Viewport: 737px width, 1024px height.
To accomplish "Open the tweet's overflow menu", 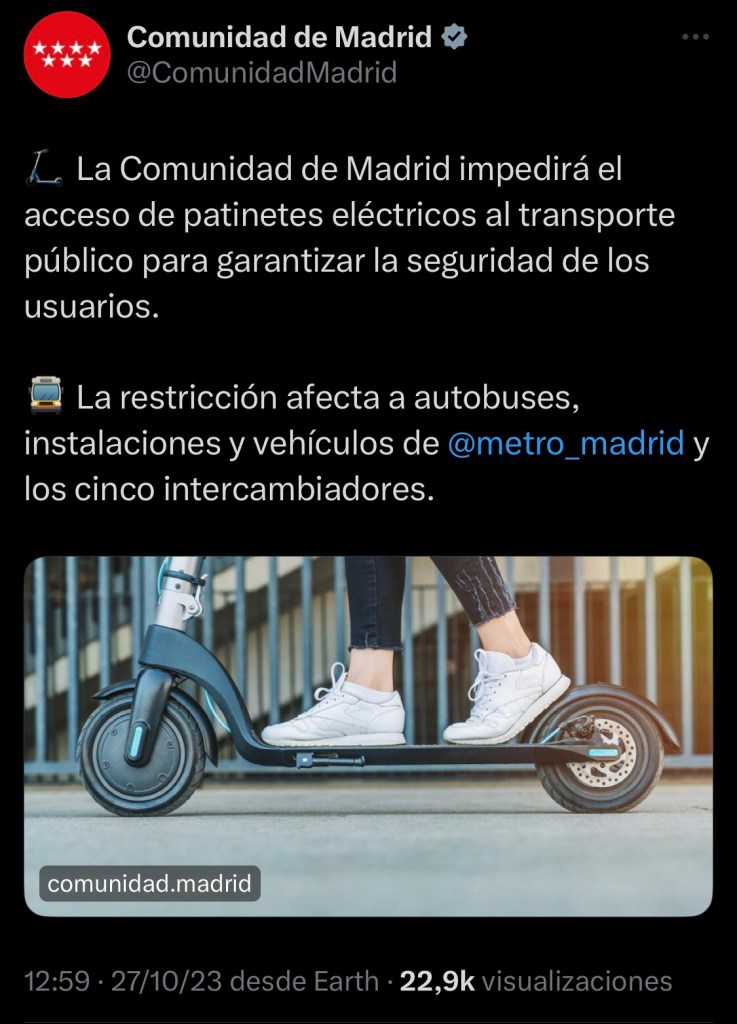I will (x=695, y=37).
